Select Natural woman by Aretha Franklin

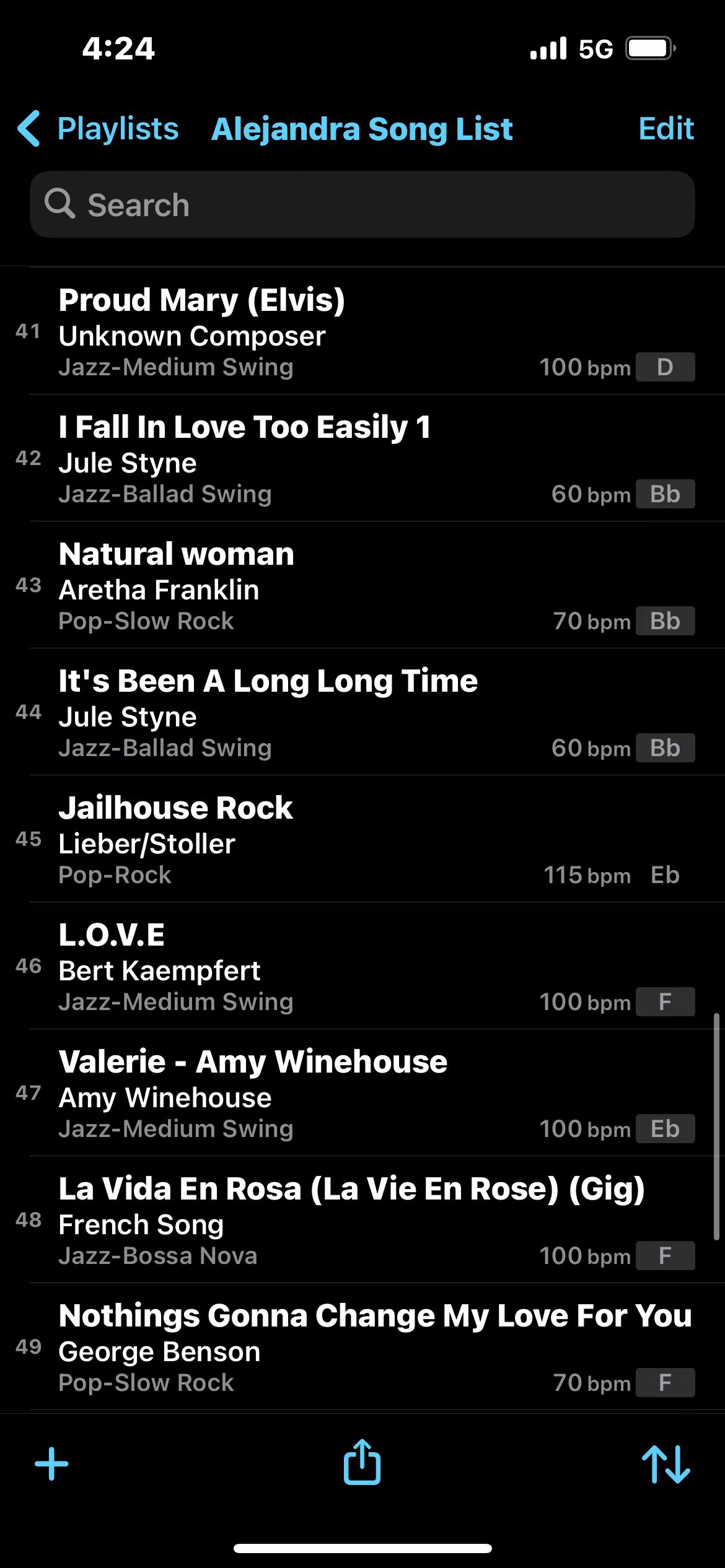coord(362,585)
